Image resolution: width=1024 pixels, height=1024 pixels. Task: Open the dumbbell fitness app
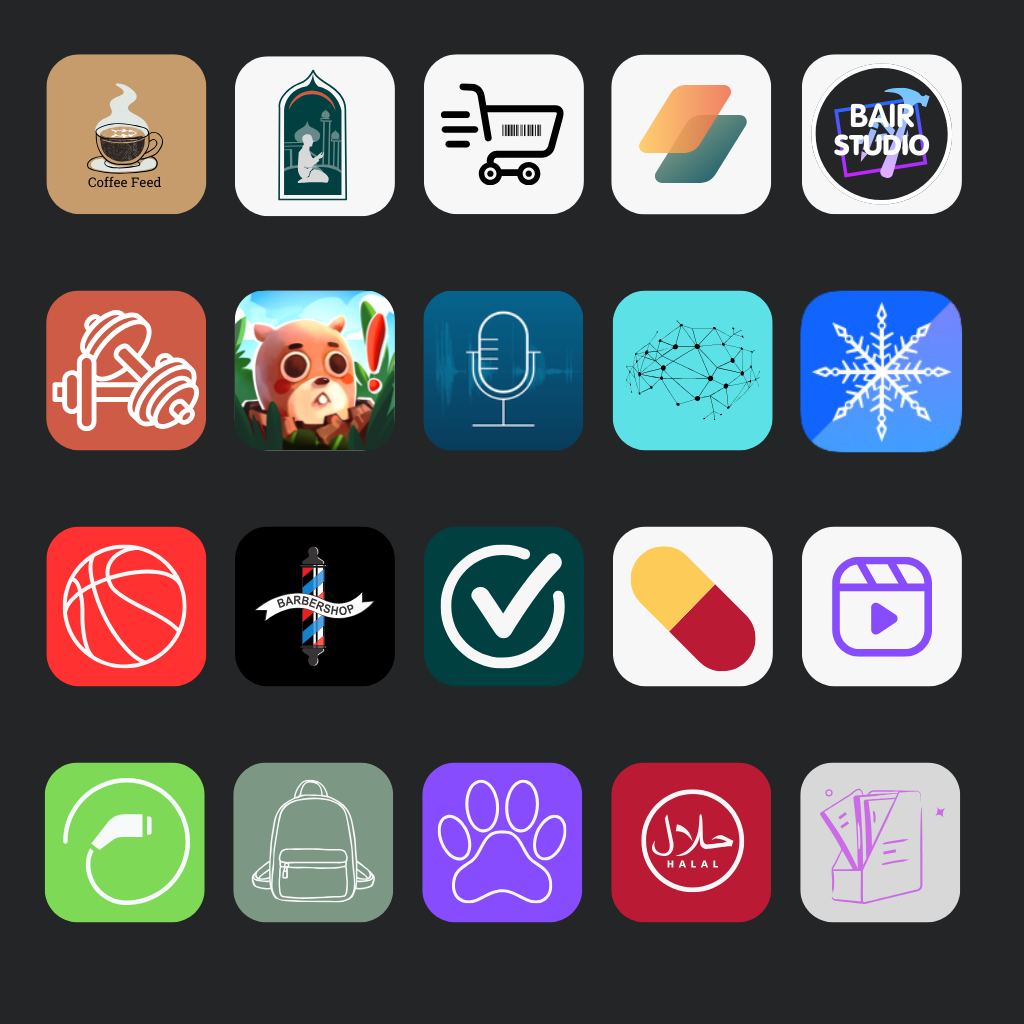pos(126,370)
